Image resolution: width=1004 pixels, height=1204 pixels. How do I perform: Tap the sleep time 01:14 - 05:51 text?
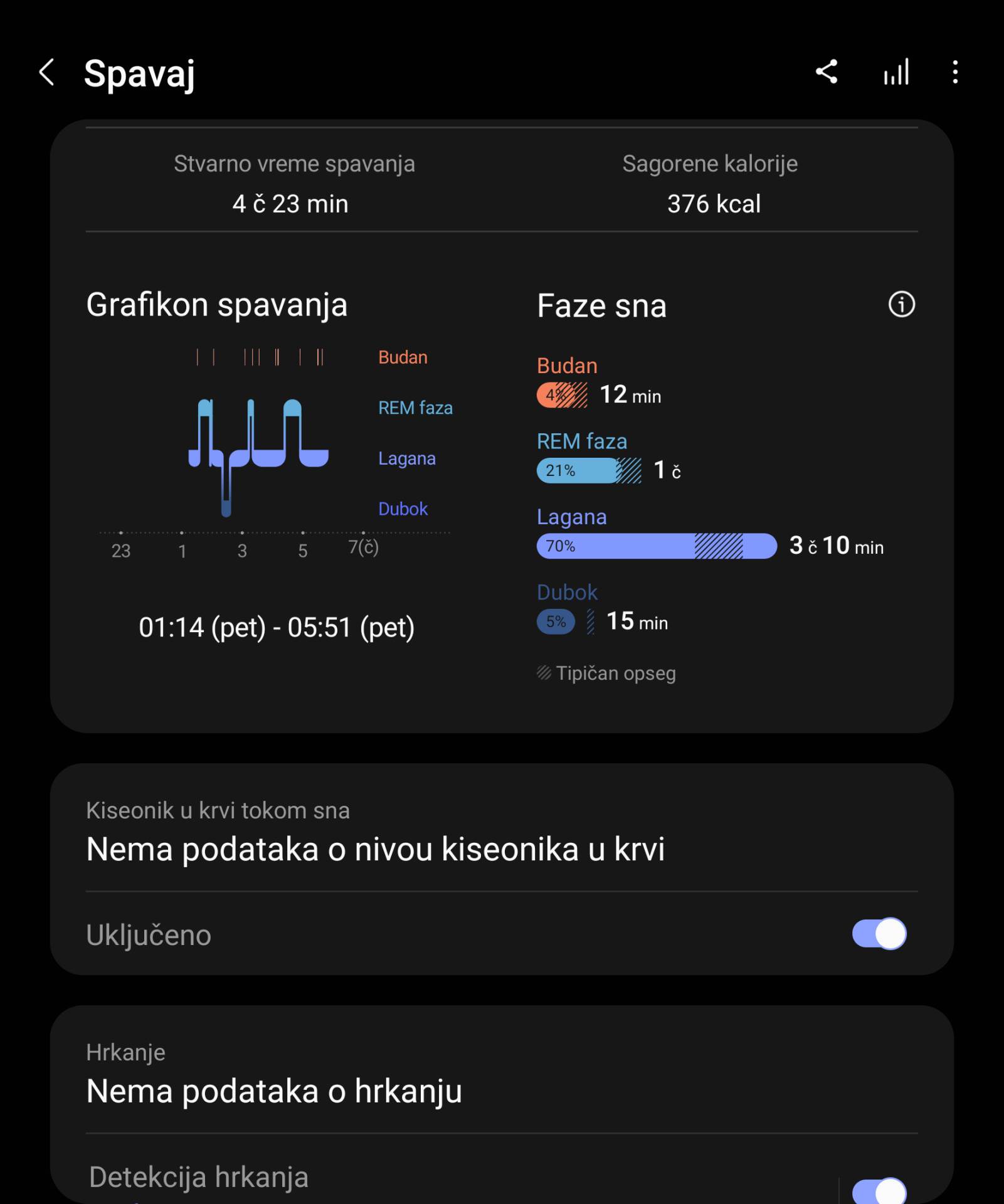(x=277, y=626)
